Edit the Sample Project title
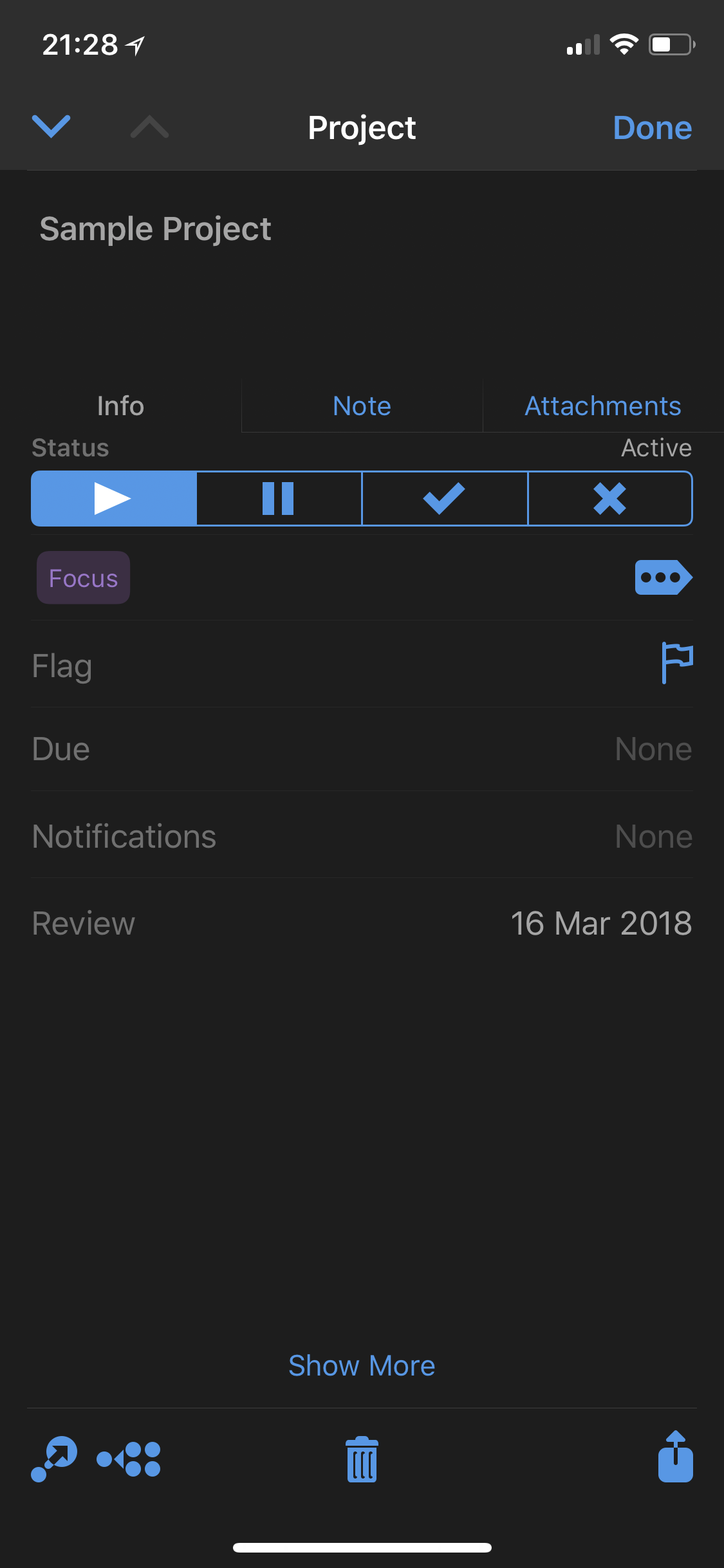 pyautogui.click(x=155, y=229)
